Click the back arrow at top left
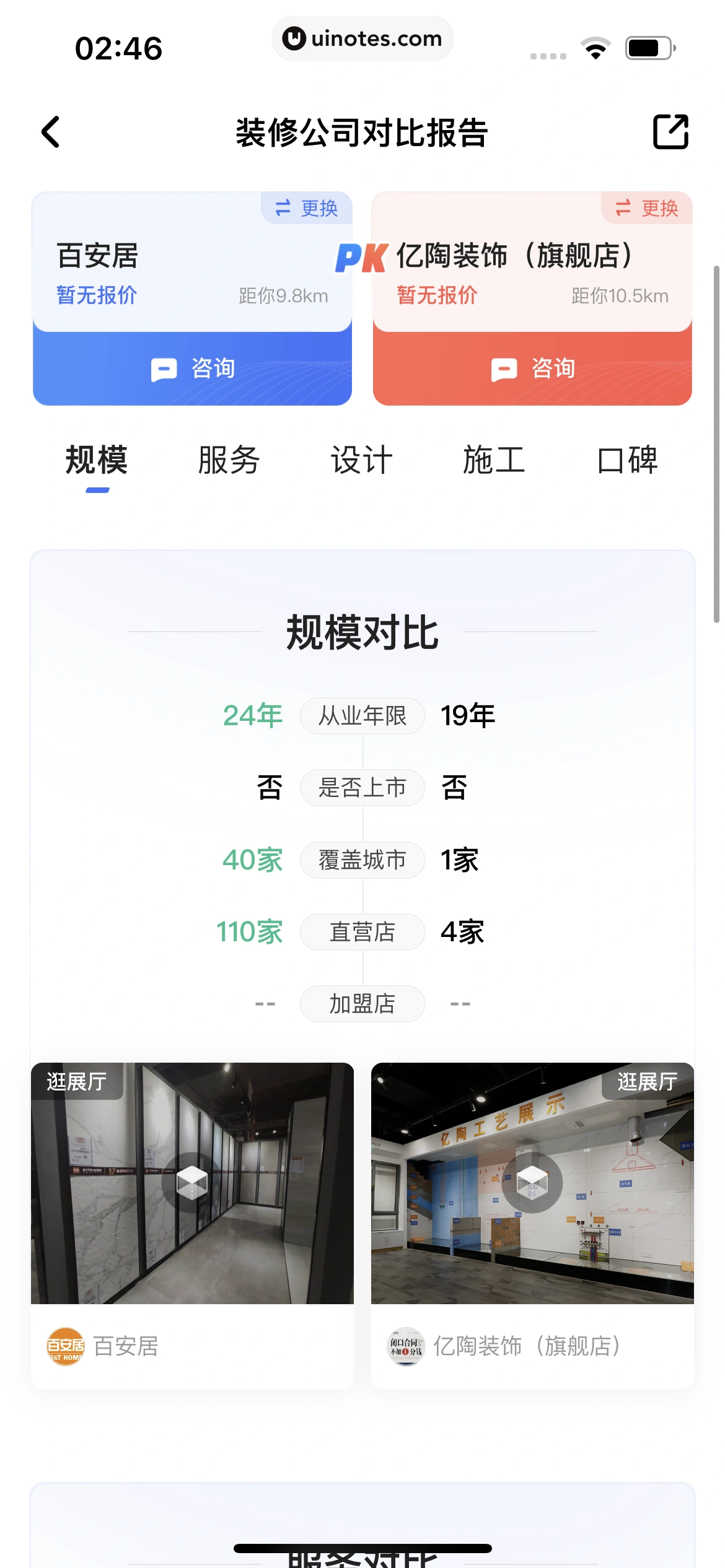 click(x=51, y=132)
